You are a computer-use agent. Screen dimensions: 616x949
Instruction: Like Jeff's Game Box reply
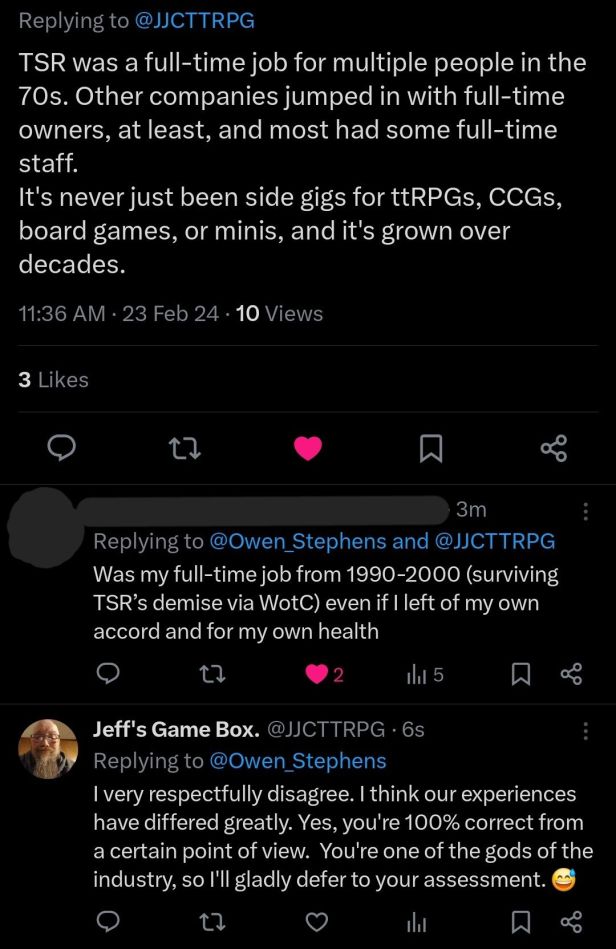316,921
